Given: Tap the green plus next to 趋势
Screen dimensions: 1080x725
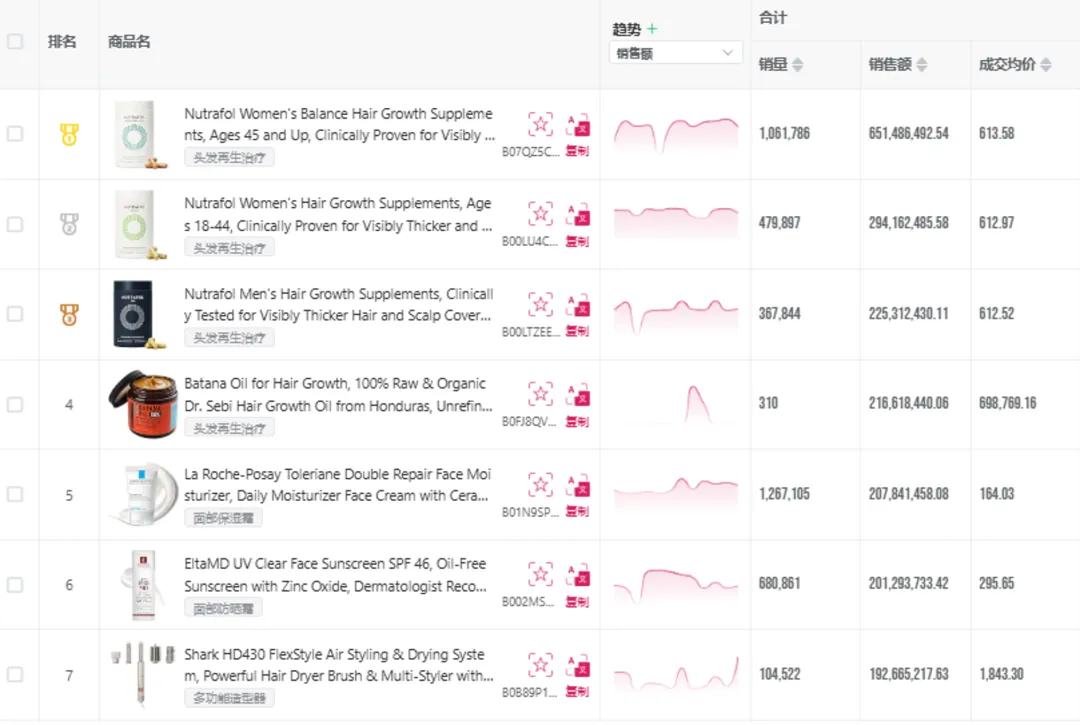Looking at the screenshot, I should click(x=653, y=29).
